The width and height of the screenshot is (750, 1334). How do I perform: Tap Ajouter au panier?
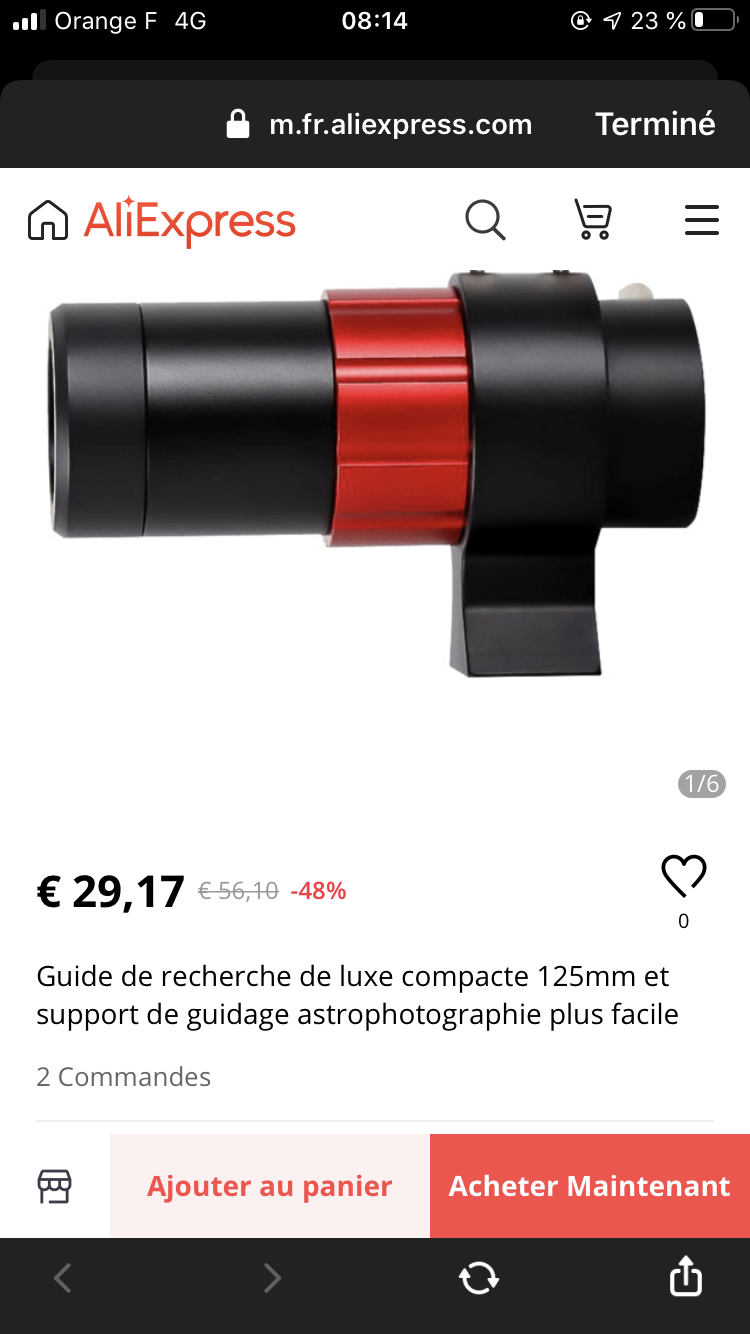[x=270, y=1186]
